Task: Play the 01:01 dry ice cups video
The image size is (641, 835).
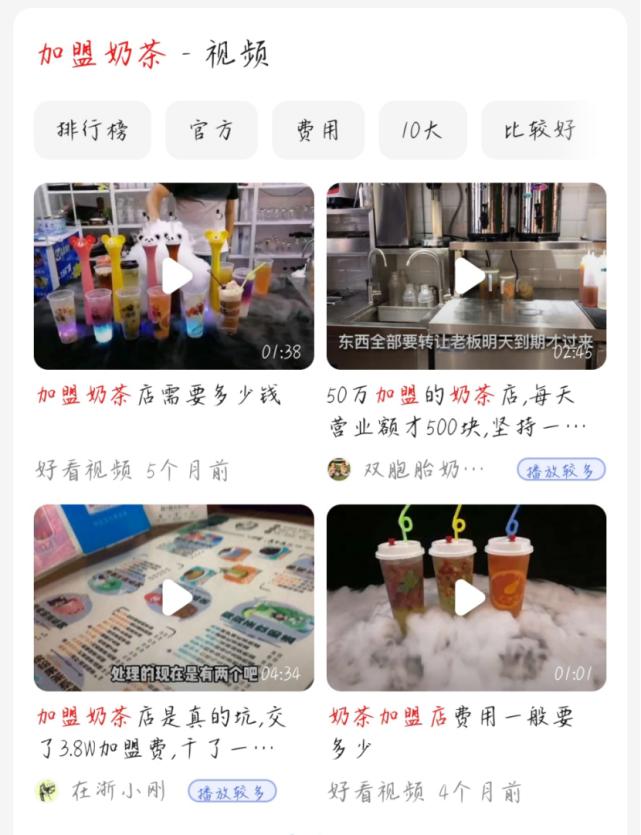Action: point(467,598)
